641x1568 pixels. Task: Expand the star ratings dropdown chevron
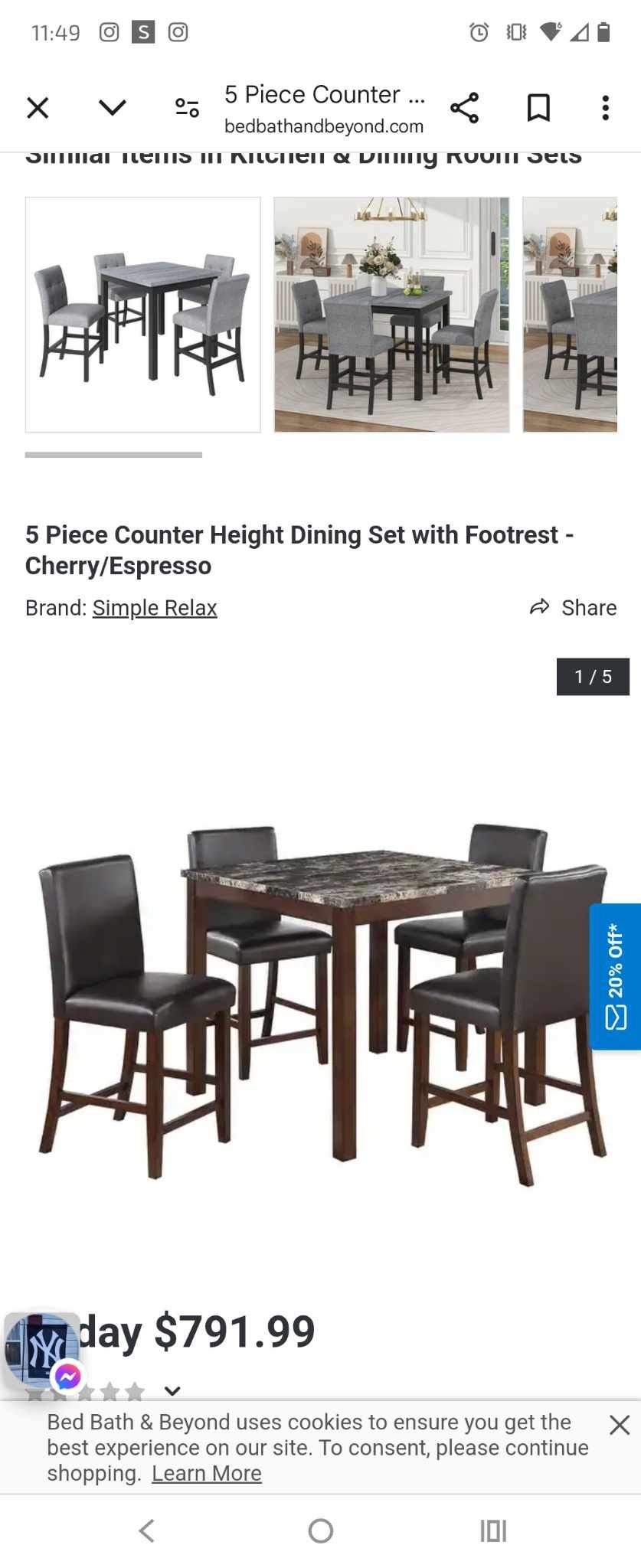(173, 1391)
